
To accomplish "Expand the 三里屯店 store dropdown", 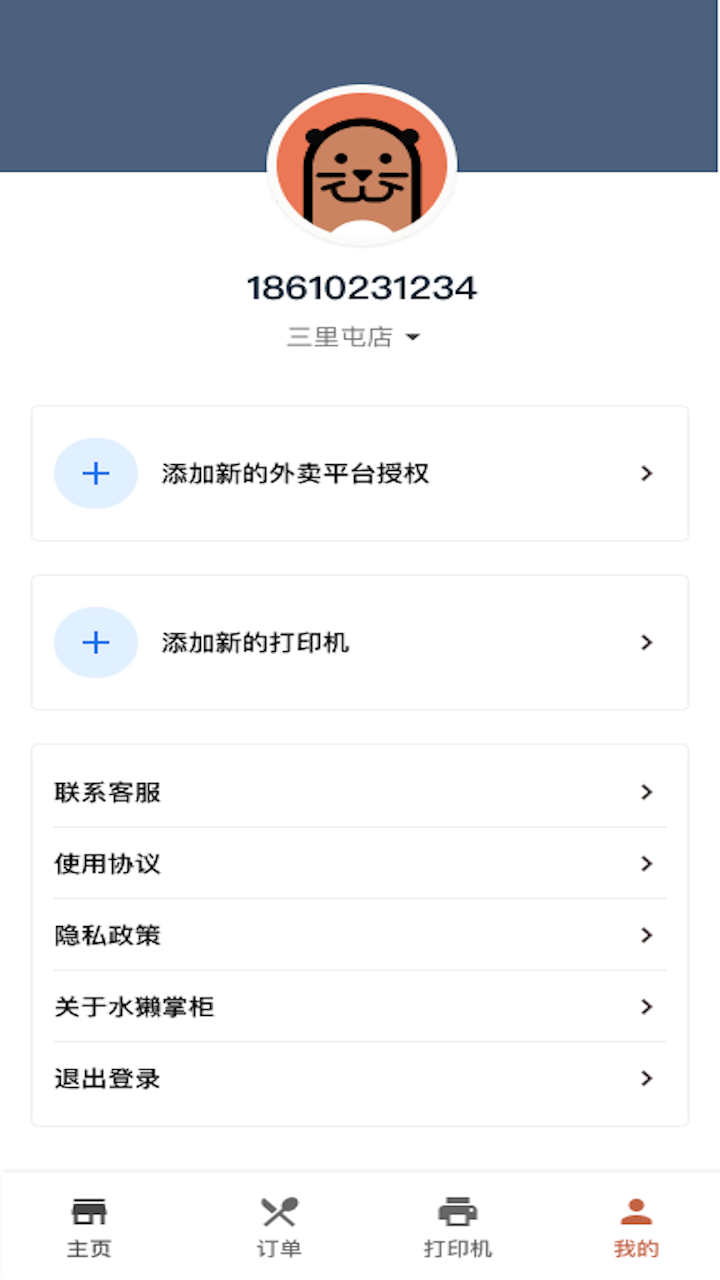I will pyautogui.click(x=354, y=337).
